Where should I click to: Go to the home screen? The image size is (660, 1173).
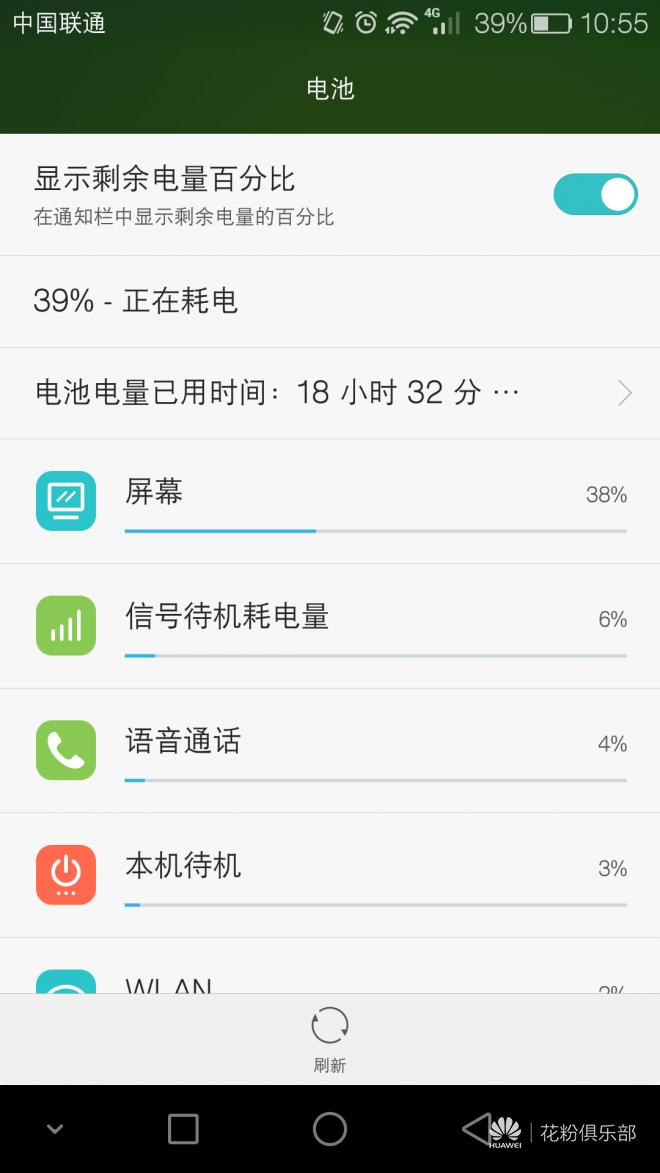point(330,1129)
